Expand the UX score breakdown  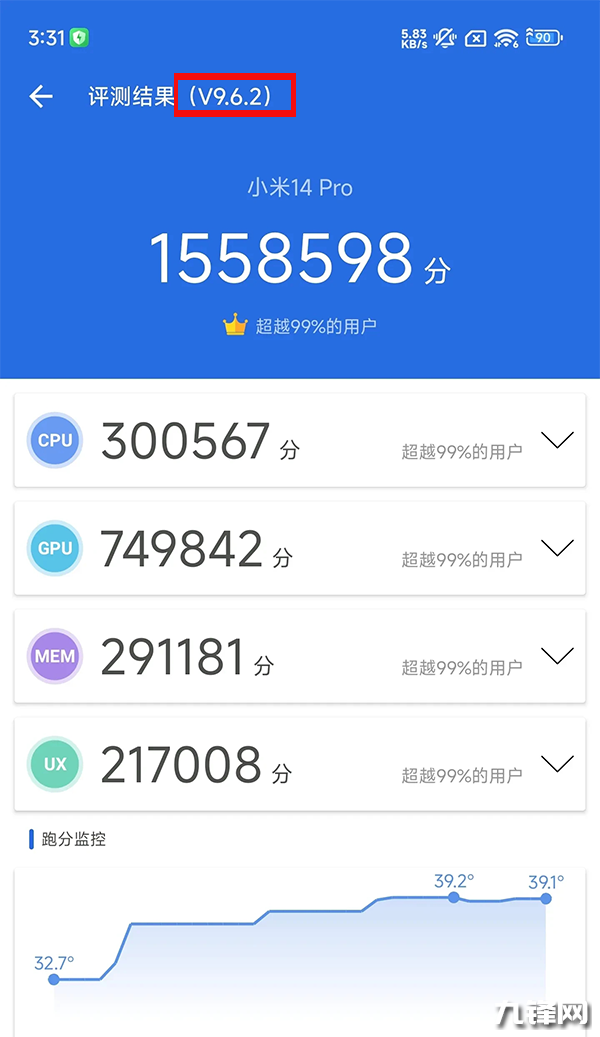[556, 764]
